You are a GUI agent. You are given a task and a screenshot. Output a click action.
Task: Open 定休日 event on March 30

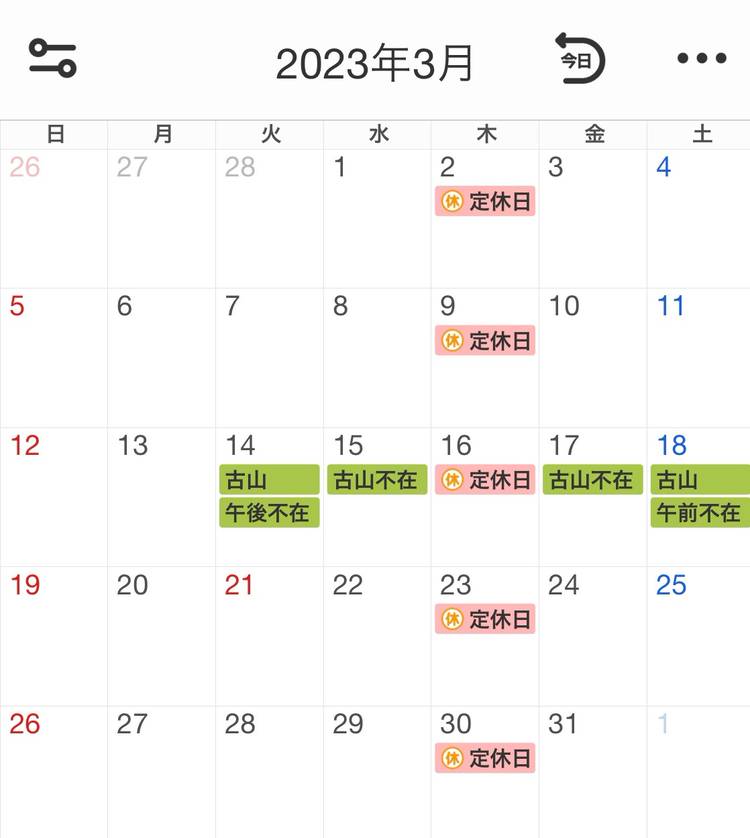pyautogui.click(x=485, y=758)
